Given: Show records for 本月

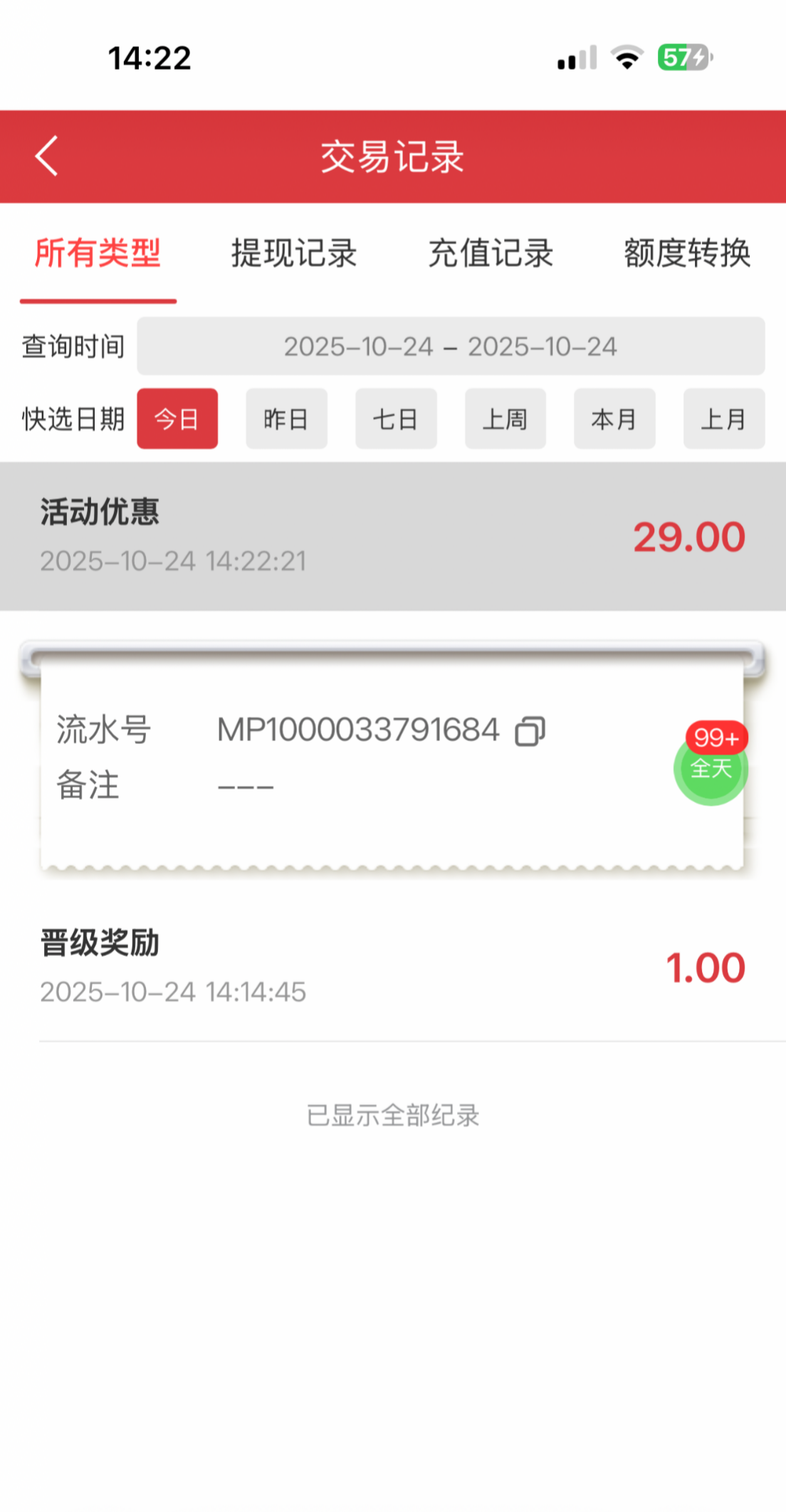Looking at the screenshot, I should pos(614,419).
